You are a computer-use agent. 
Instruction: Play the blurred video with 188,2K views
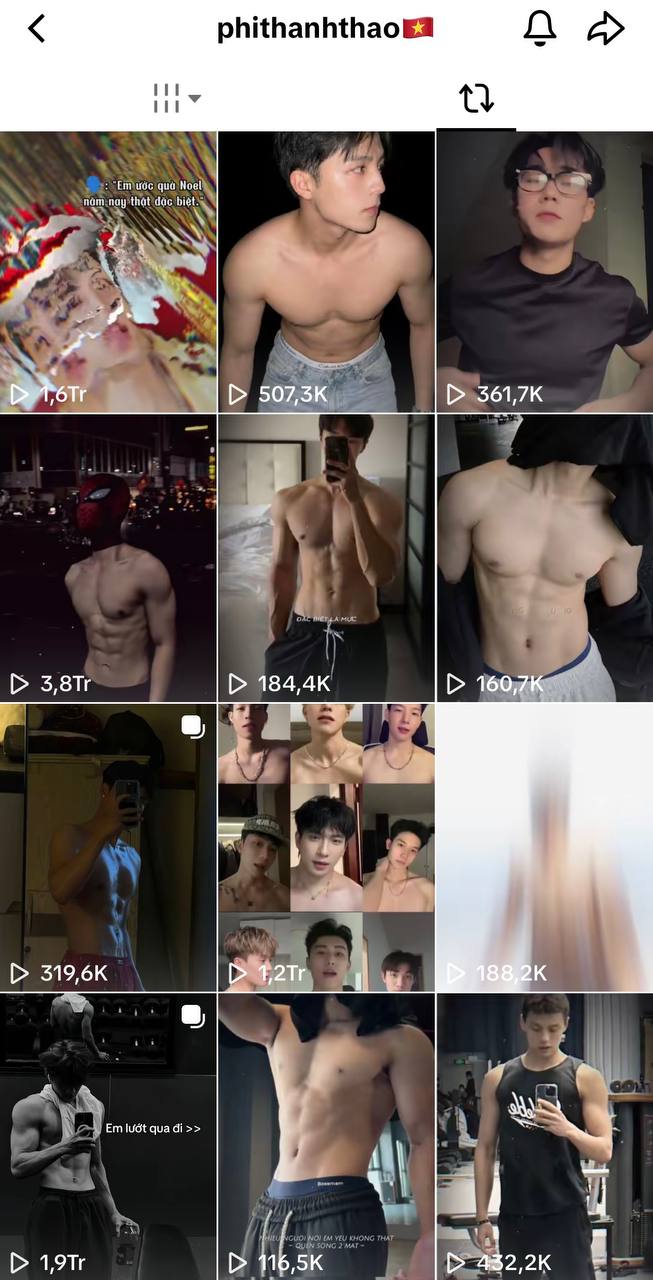[x=544, y=847]
